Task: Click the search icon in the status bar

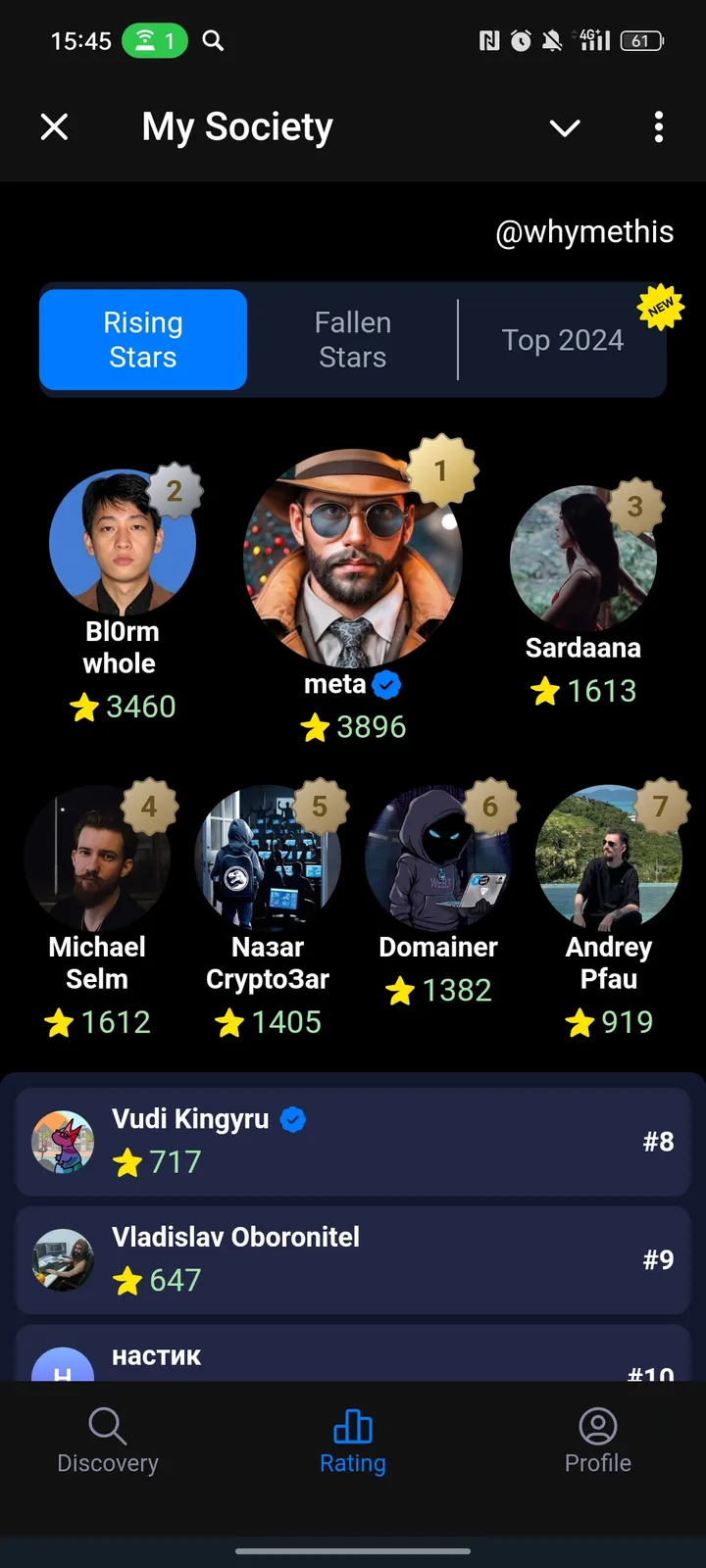Action: point(214,41)
